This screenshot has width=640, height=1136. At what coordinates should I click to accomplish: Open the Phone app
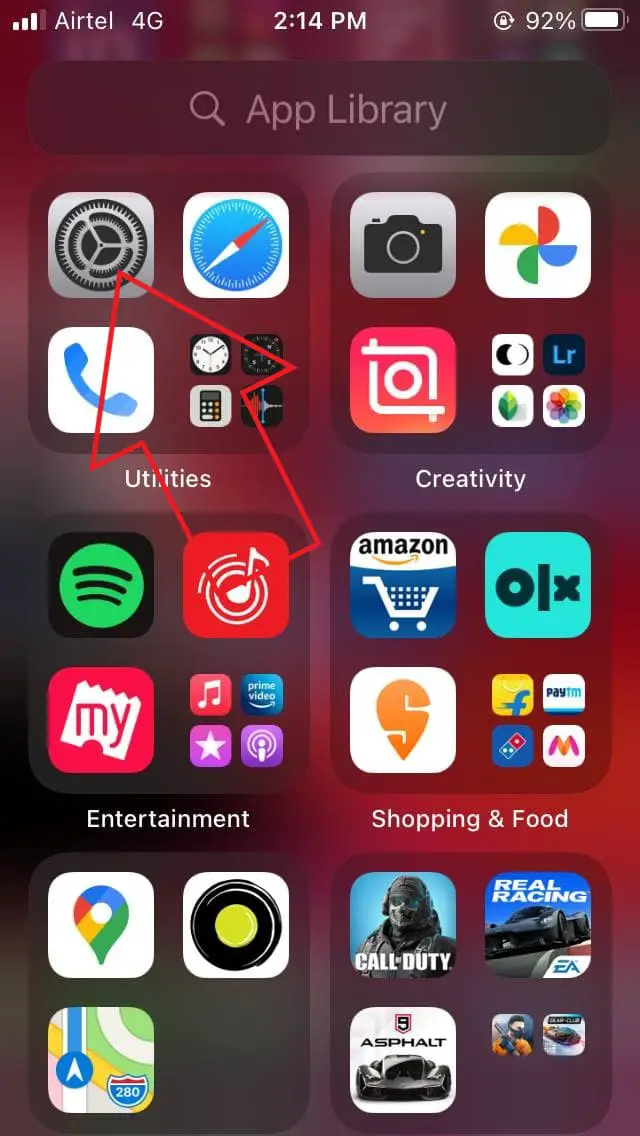coord(101,380)
